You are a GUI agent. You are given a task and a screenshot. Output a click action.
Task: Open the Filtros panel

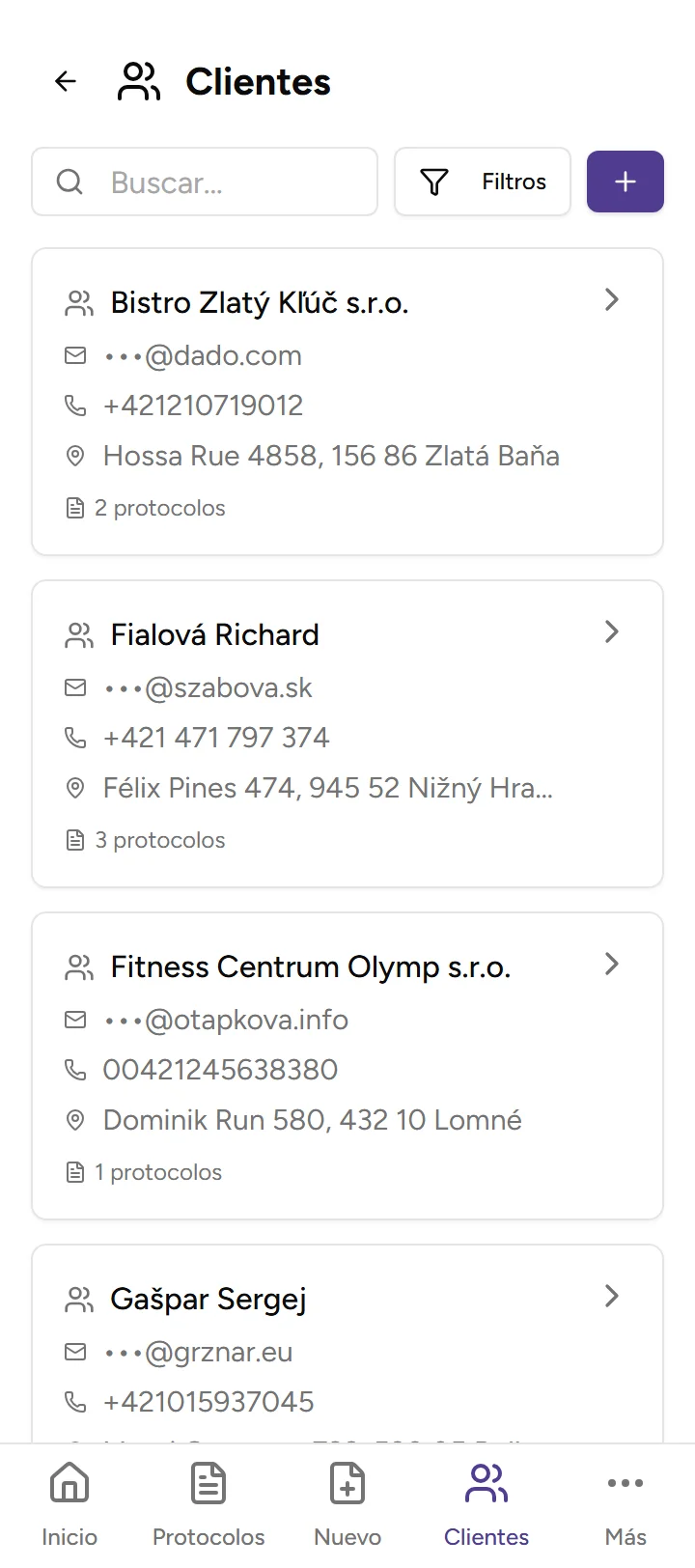482,182
